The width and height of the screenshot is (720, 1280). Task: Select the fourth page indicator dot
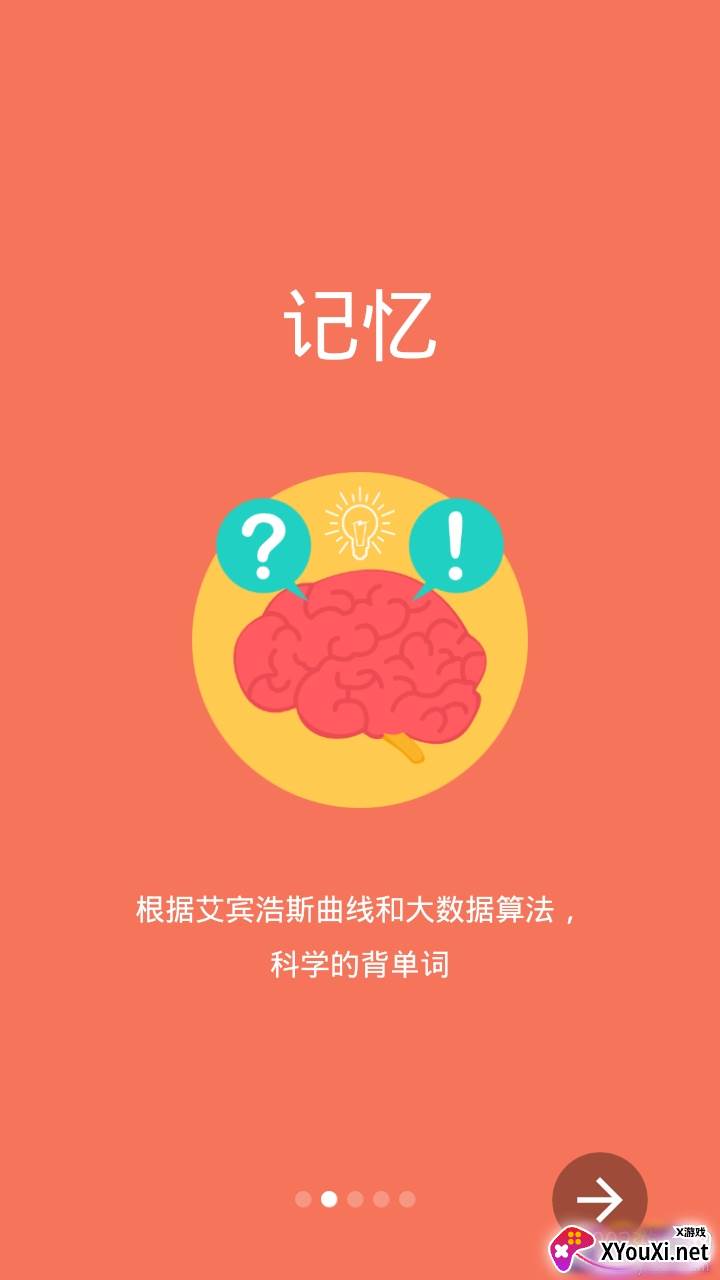coord(381,1199)
